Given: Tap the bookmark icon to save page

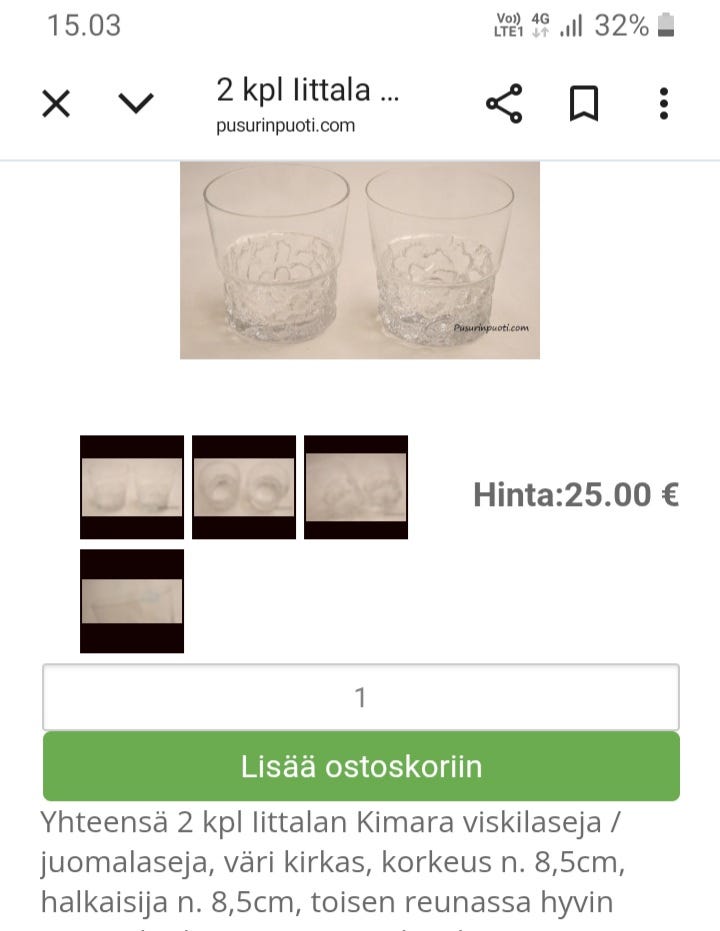Looking at the screenshot, I should [584, 102].
